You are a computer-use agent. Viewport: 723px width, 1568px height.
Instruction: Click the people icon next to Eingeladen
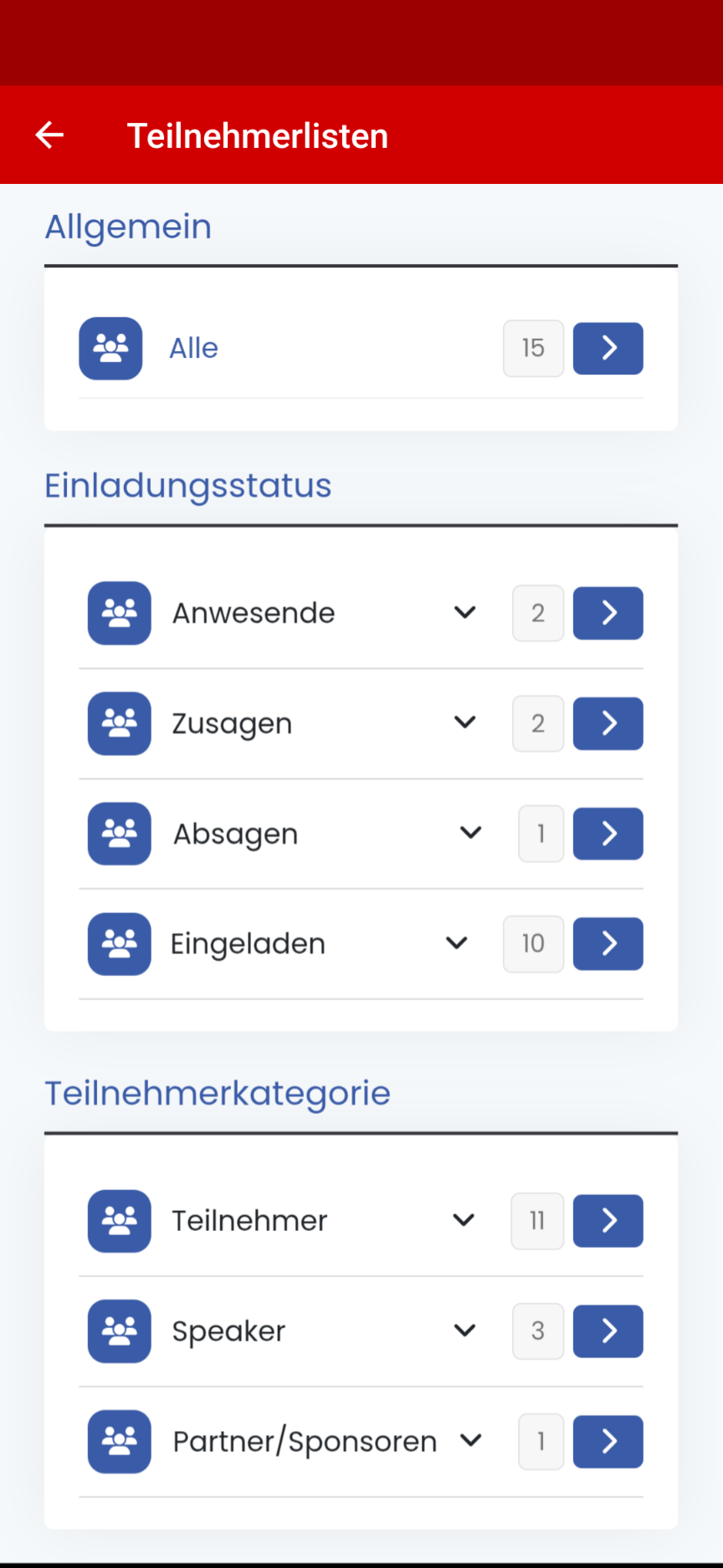(119, 943)
